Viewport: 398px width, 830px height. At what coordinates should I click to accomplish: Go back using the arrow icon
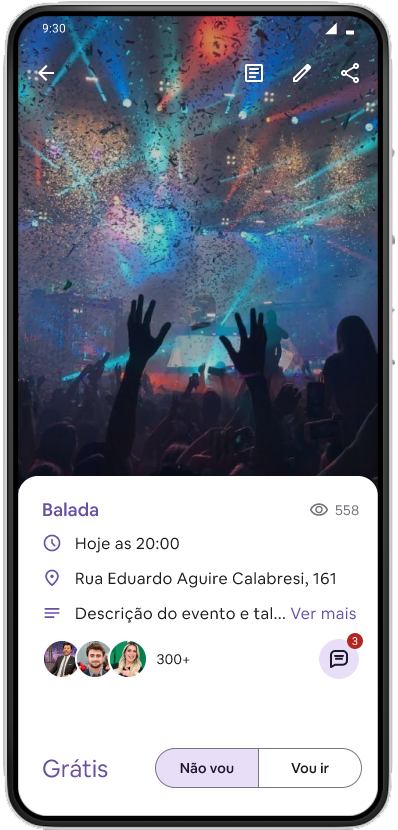[46, 73]
